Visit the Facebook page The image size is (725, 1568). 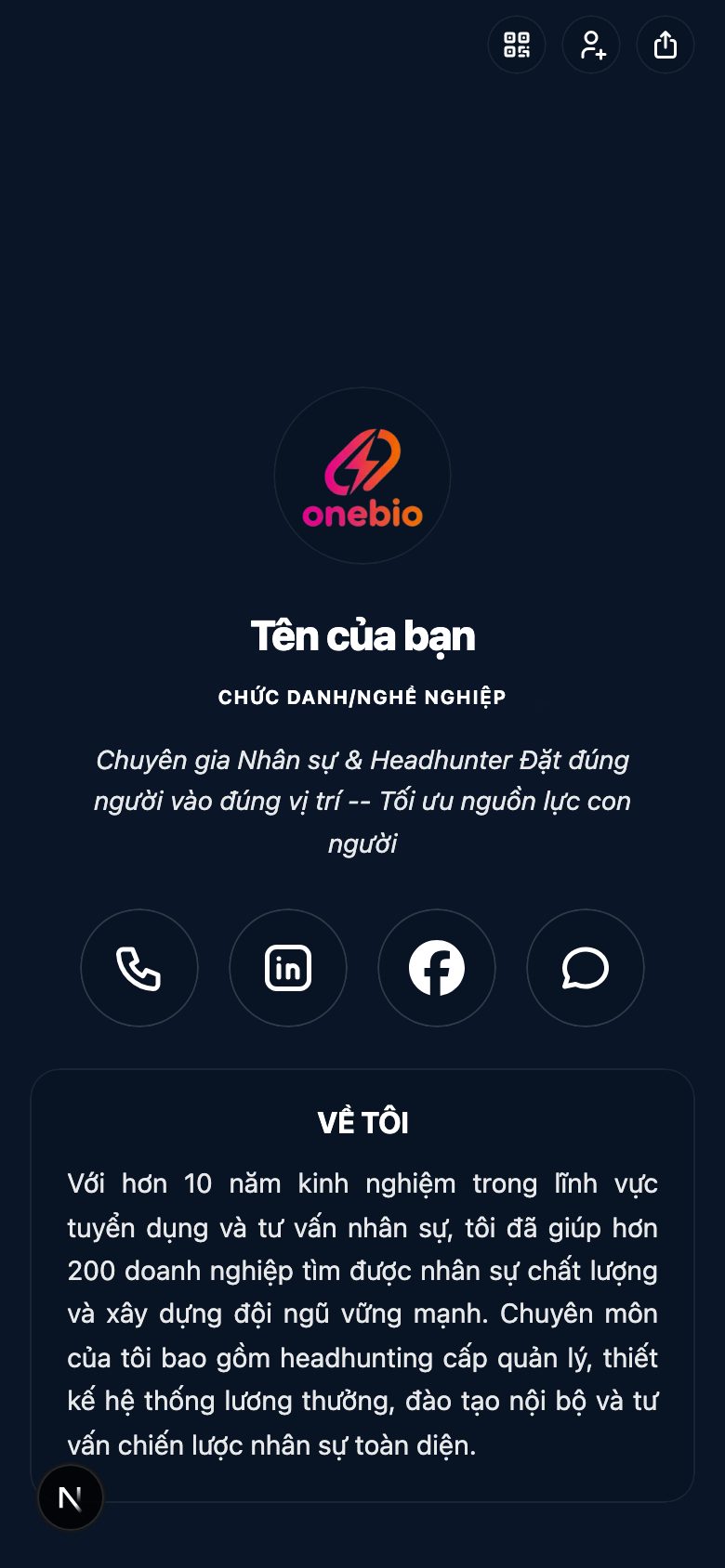coord(437,968)
